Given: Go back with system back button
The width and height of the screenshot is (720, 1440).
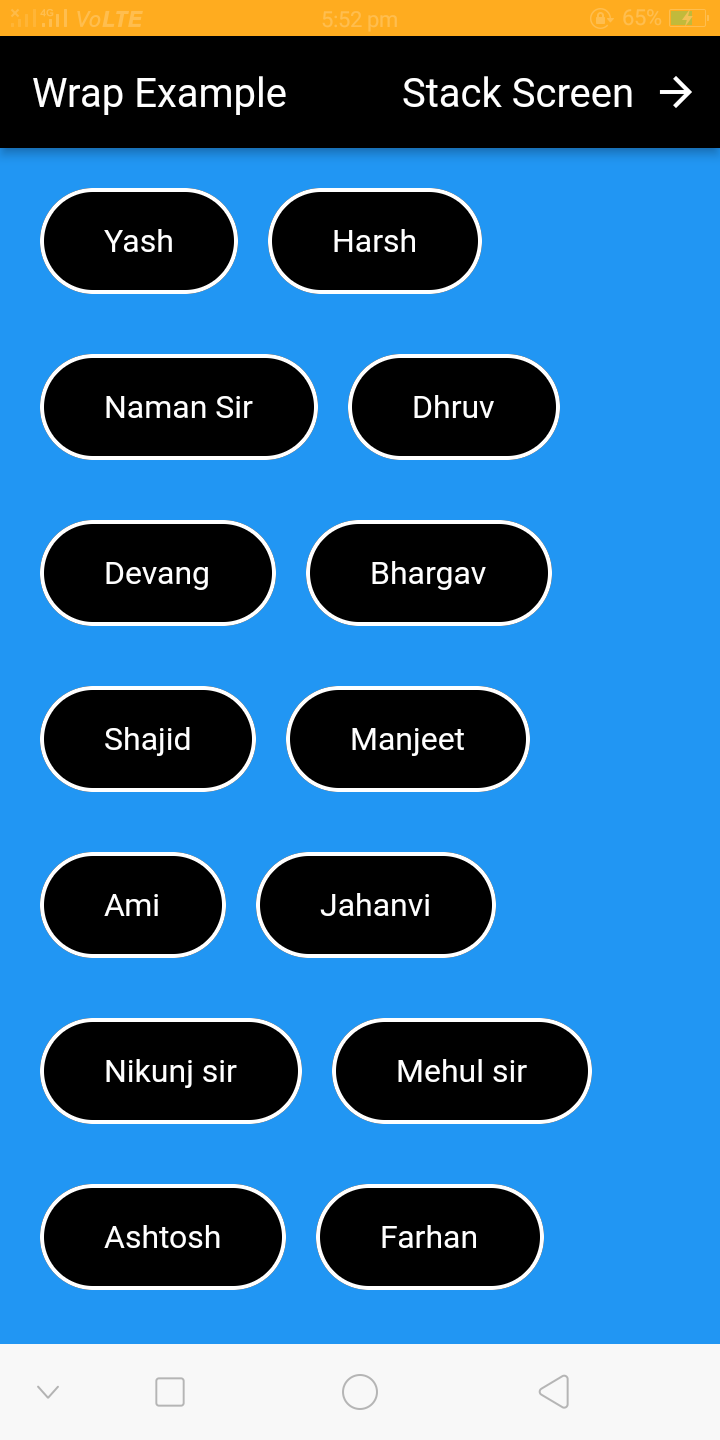Looking at the screenshot, I should (x=554, y=1392).
